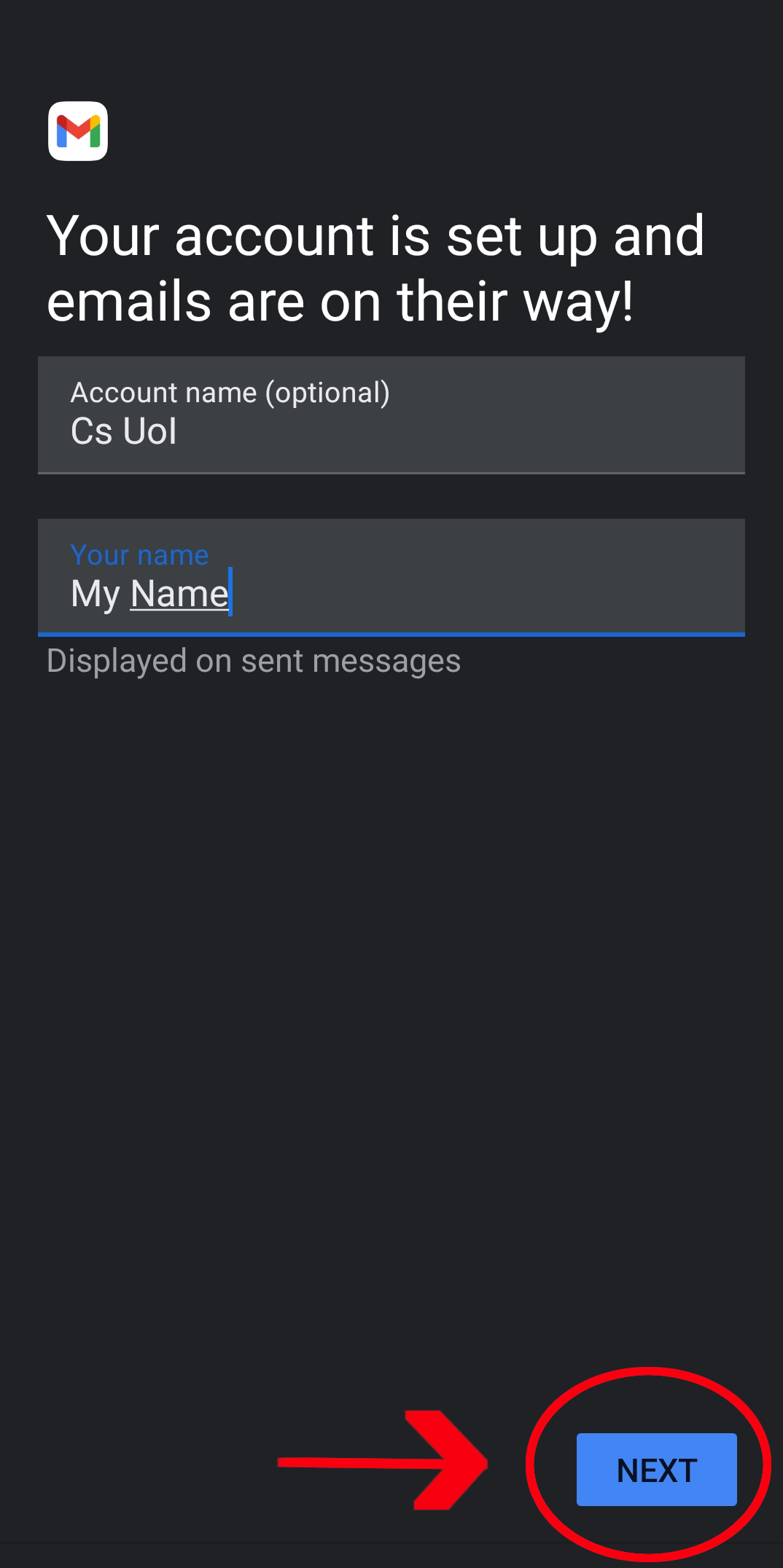Tap the NEXT button
Viewport: 783px width, 1568px height.
point(656,1470)
